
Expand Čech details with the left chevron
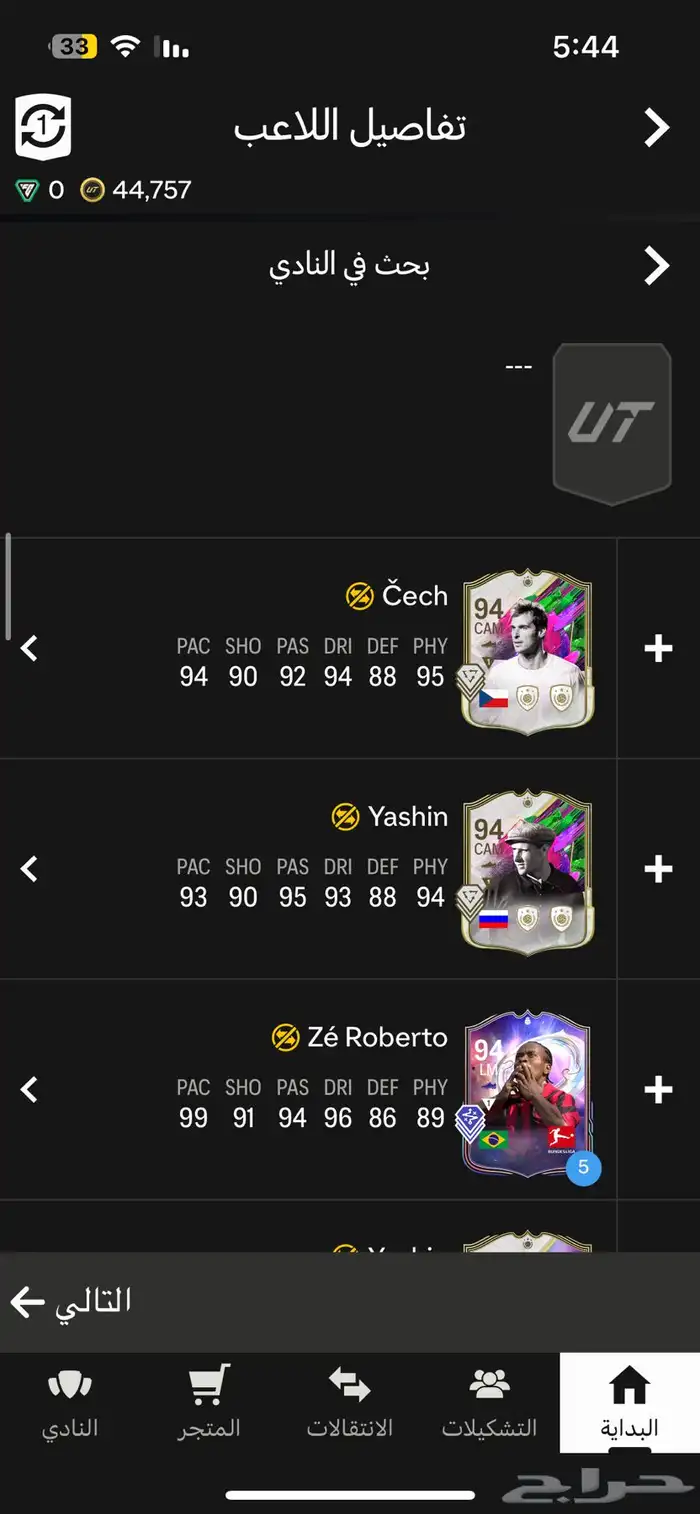[30, 649]
